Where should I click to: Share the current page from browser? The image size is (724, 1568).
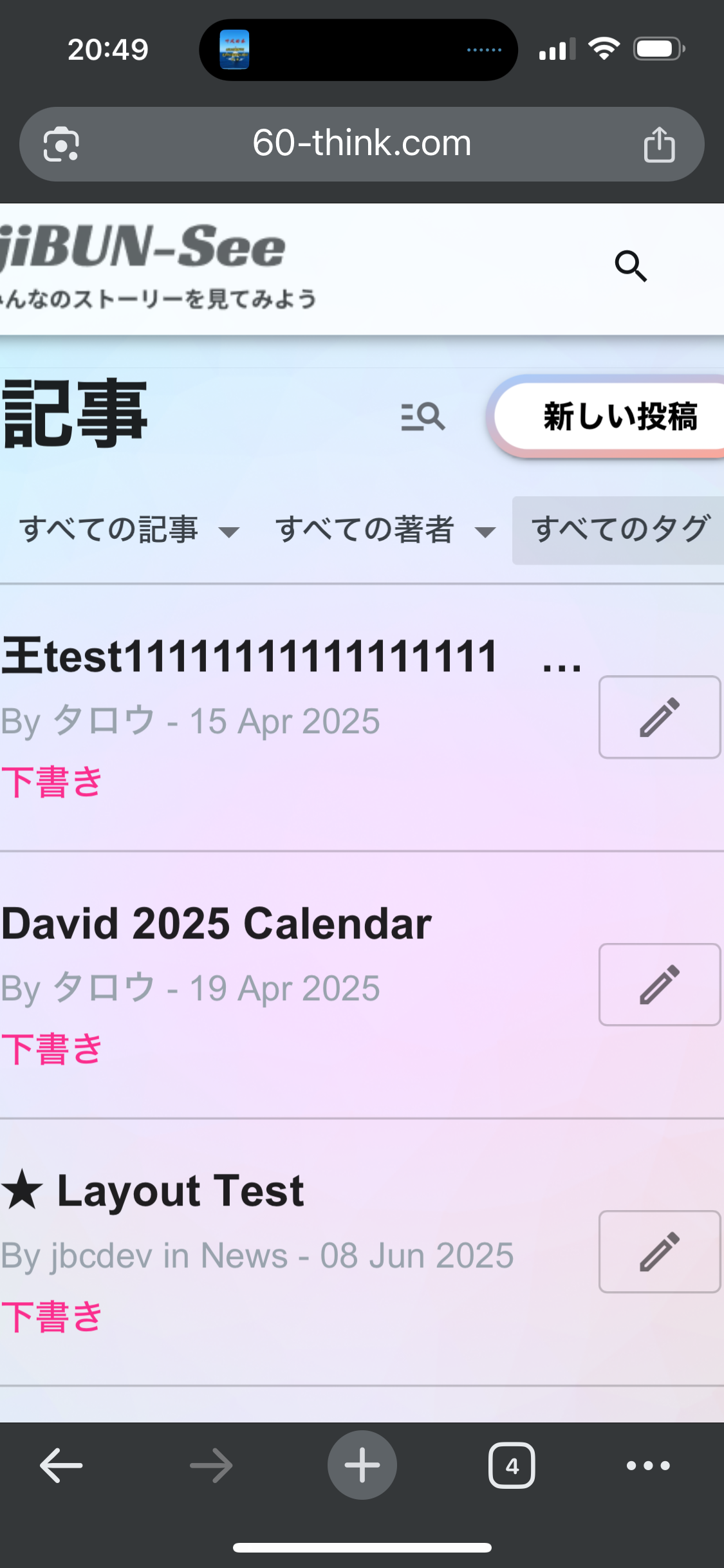pos(659,144)
